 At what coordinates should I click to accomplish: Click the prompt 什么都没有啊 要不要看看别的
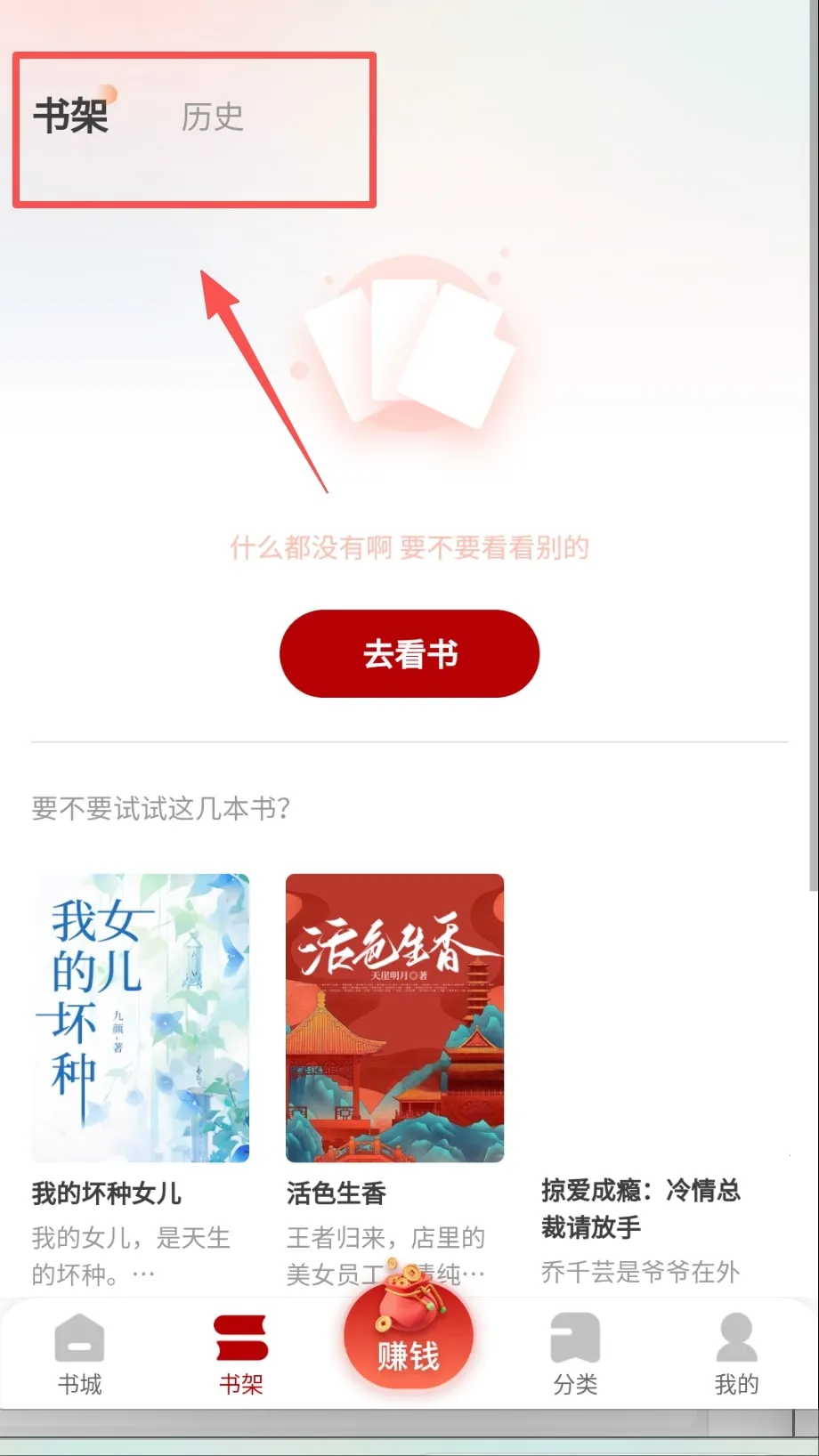409,548
